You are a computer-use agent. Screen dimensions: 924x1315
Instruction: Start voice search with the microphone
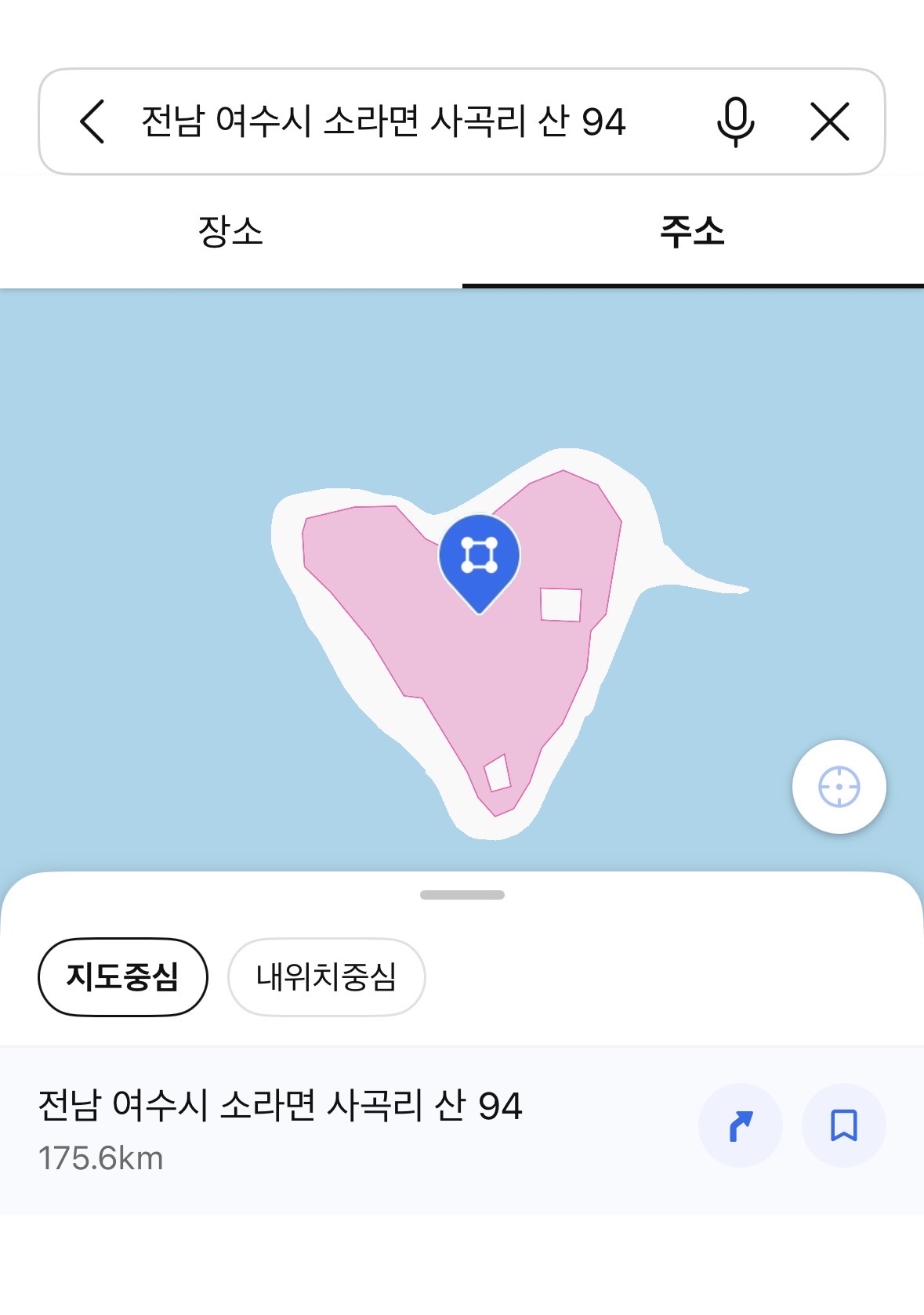pos(735,122)
